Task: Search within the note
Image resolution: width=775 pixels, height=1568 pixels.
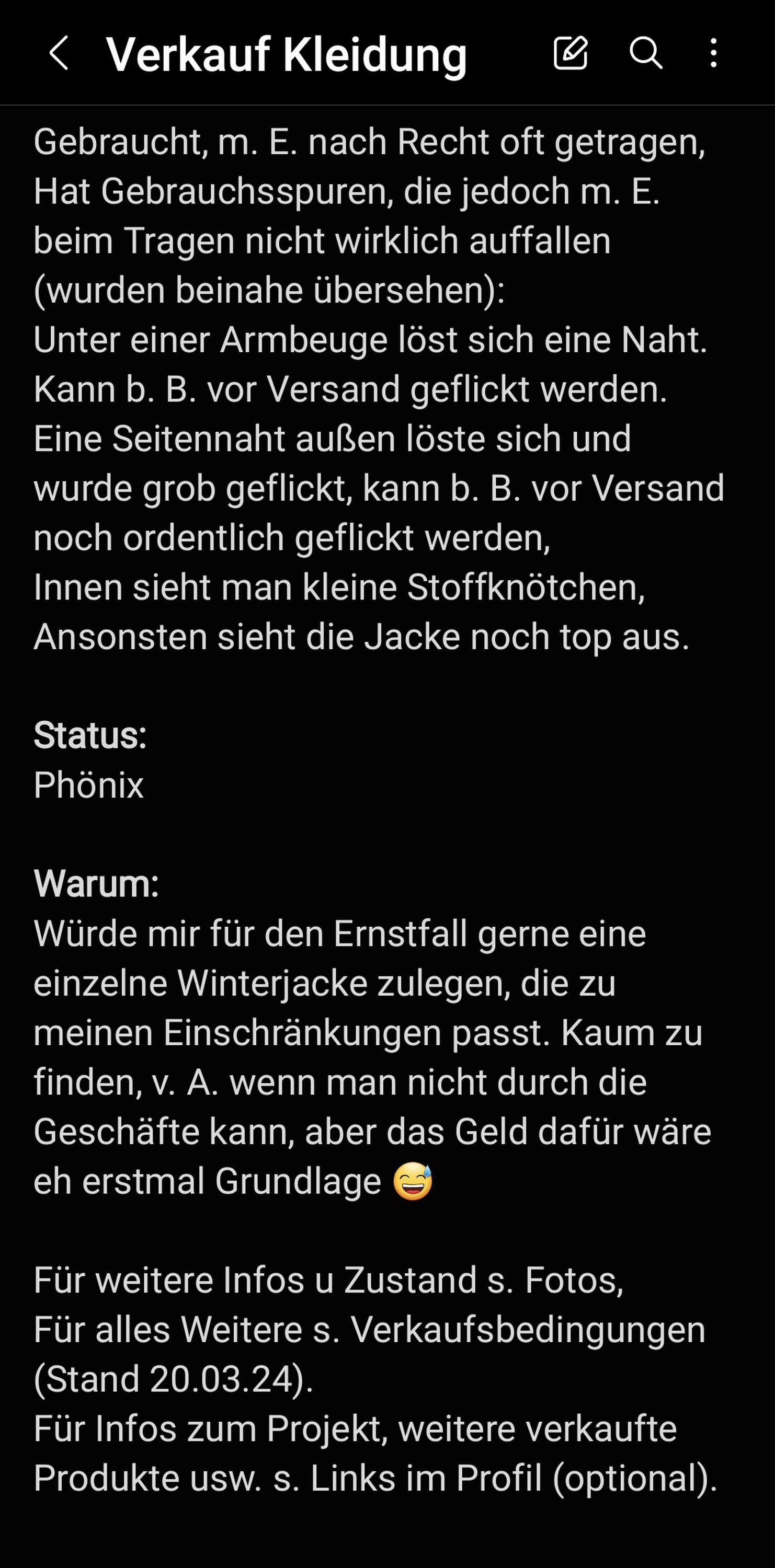Action: click(x=645, y=53)
